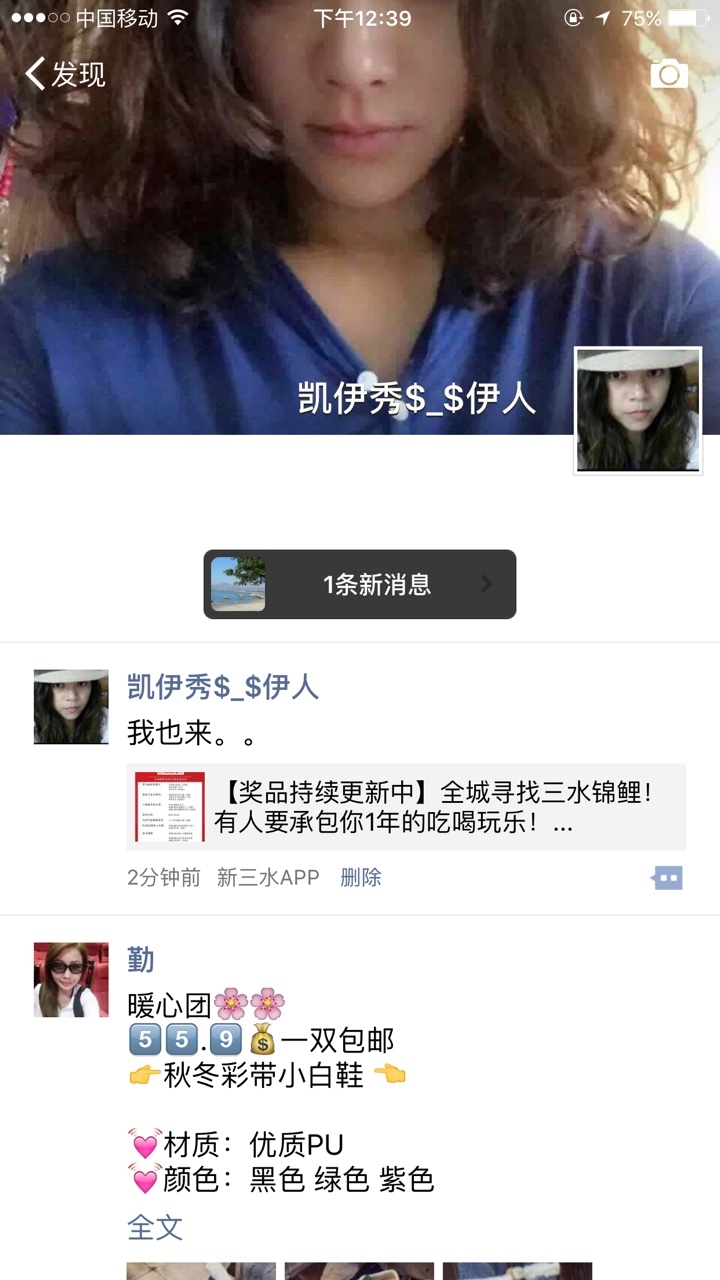Open the comment menu on 我也来 post
This screenshot has height=1280, width=720.
click(x=666, y=878)
